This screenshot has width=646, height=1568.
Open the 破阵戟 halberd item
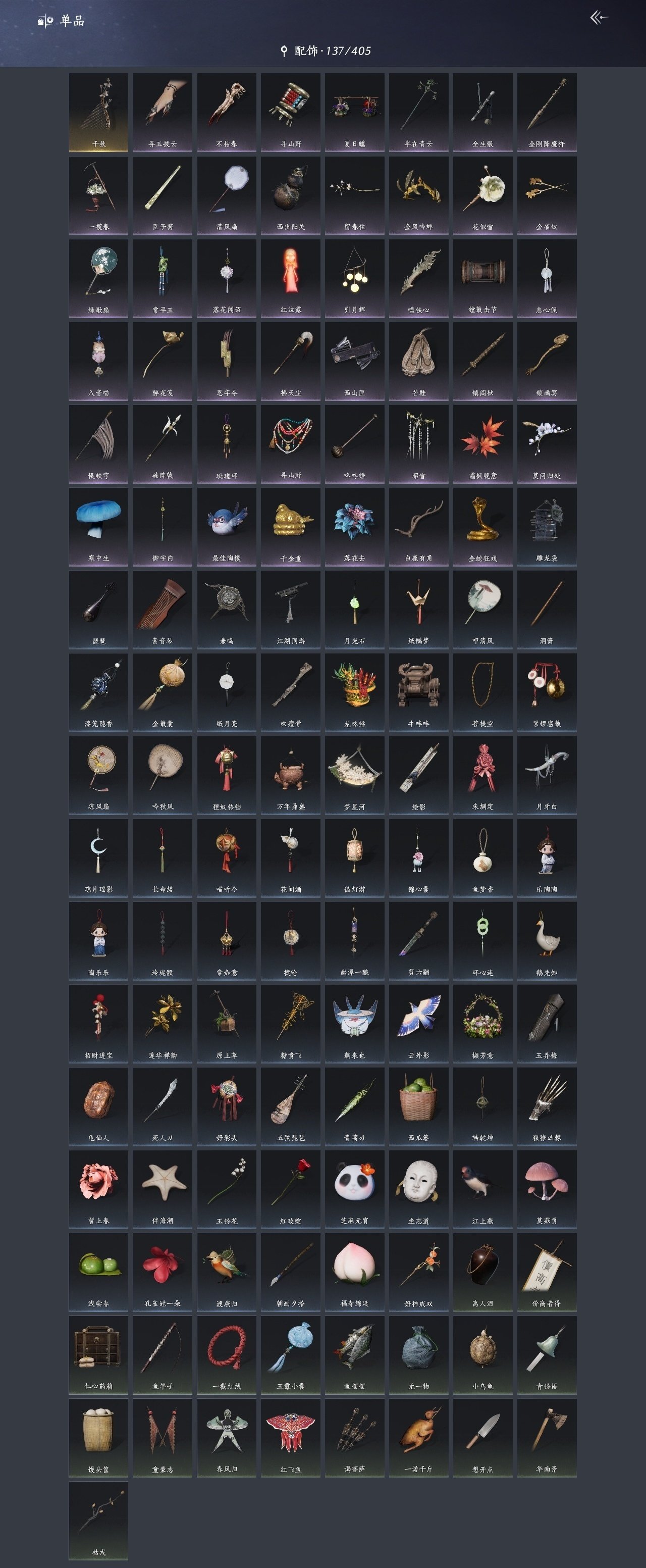coord(163,443)
